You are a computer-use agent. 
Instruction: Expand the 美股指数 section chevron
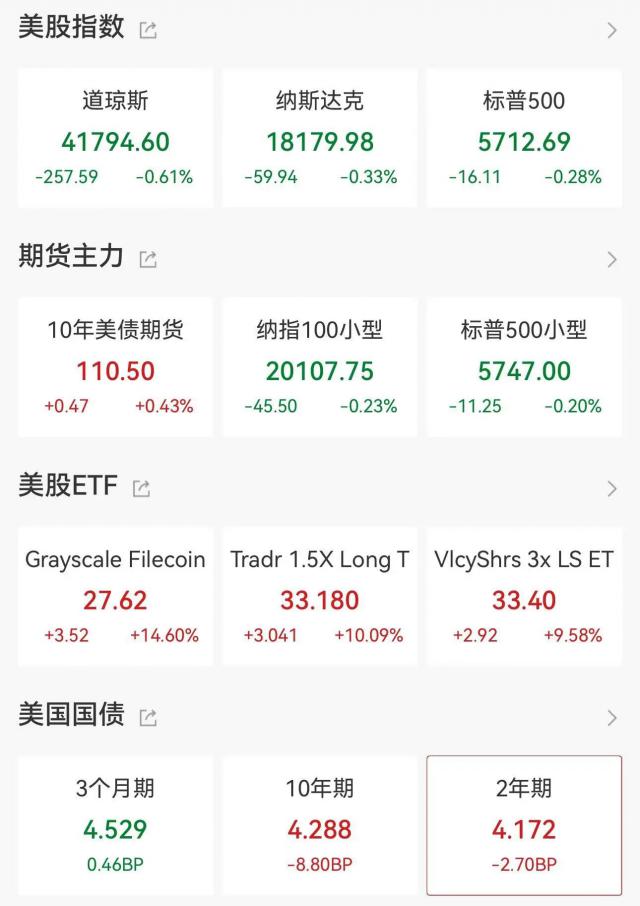click(612, 30)
